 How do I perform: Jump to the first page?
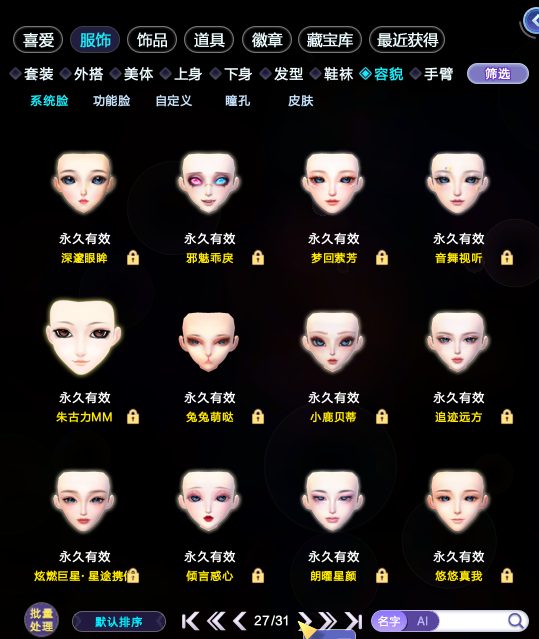(190, 621)
